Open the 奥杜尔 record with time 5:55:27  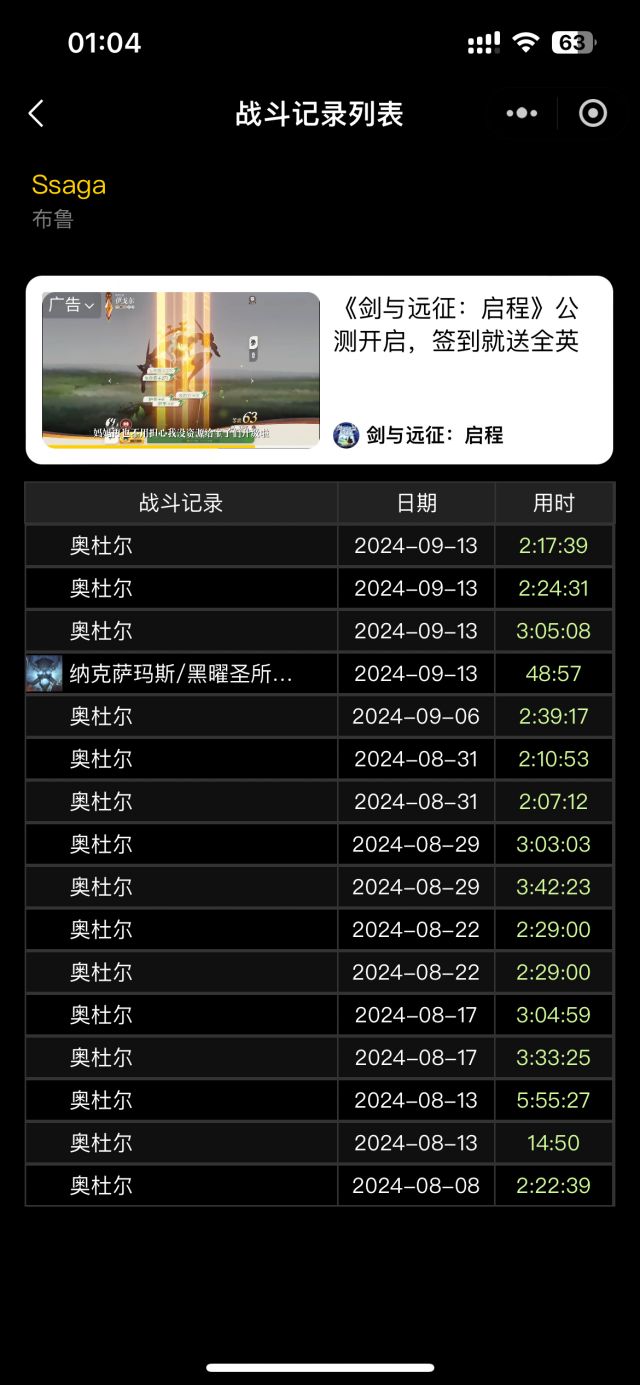319,1100
